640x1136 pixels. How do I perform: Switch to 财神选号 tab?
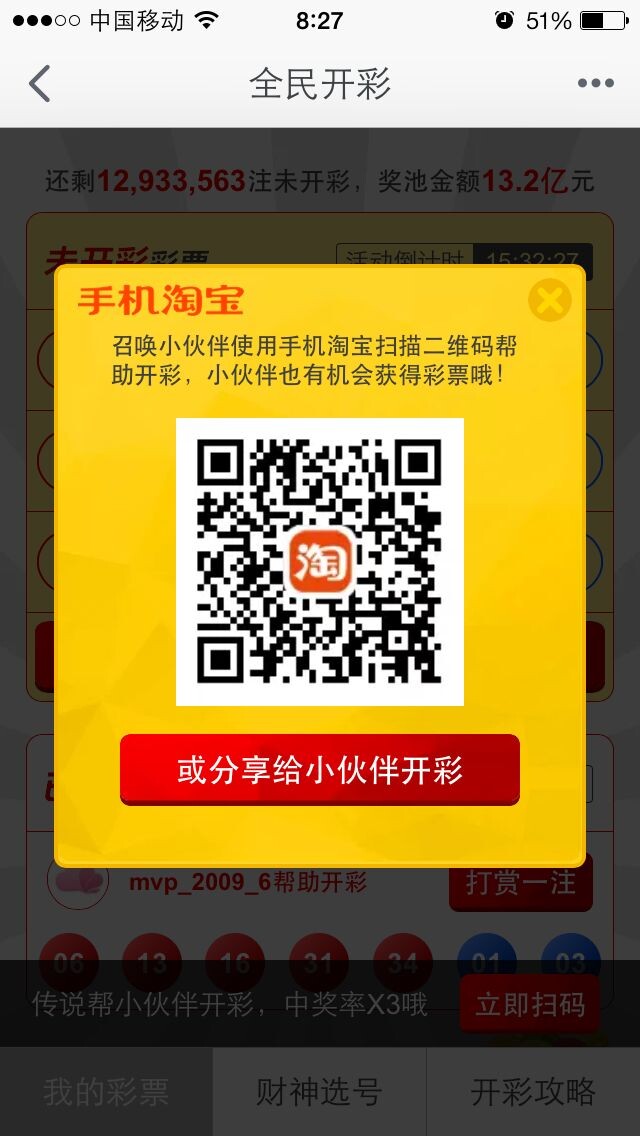[320, 1092]
